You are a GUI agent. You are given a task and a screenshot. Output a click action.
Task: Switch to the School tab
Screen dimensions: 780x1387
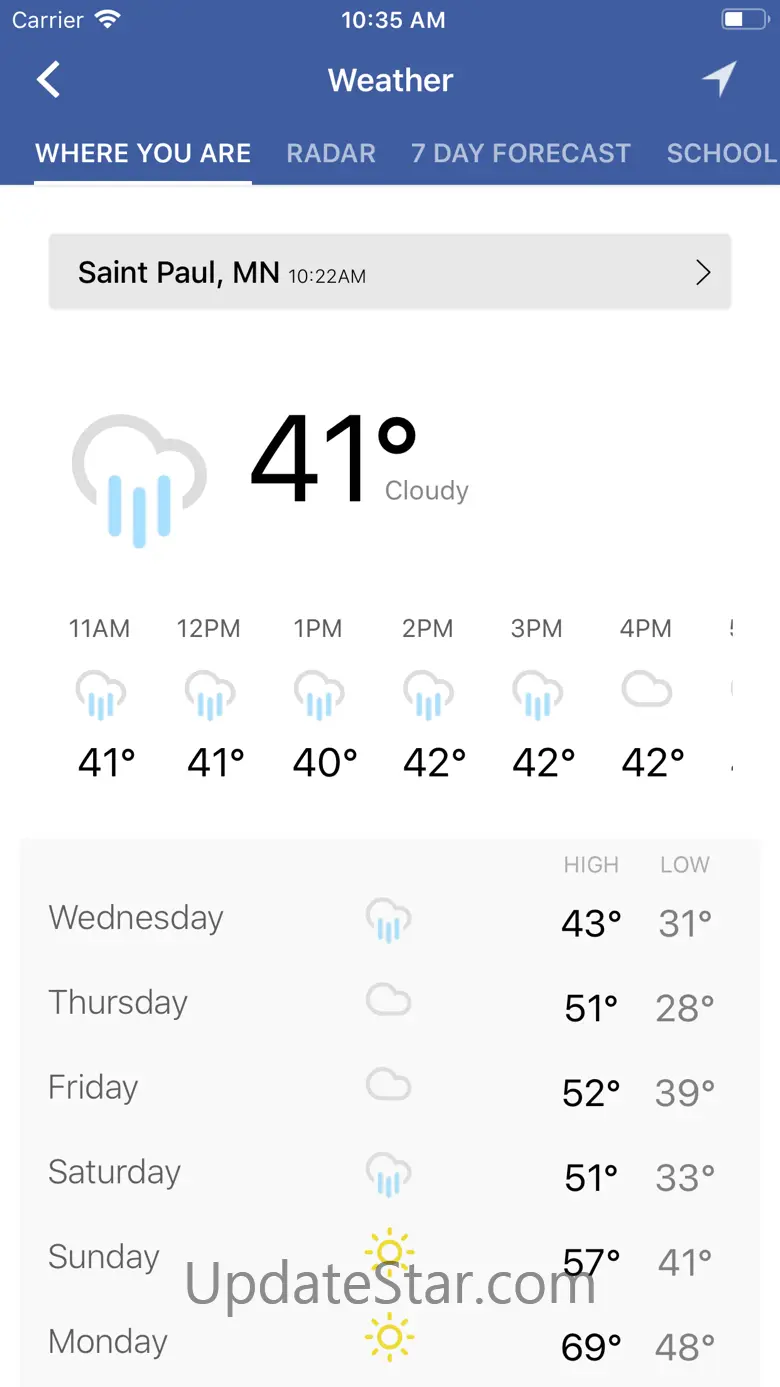tap(721, 153)
